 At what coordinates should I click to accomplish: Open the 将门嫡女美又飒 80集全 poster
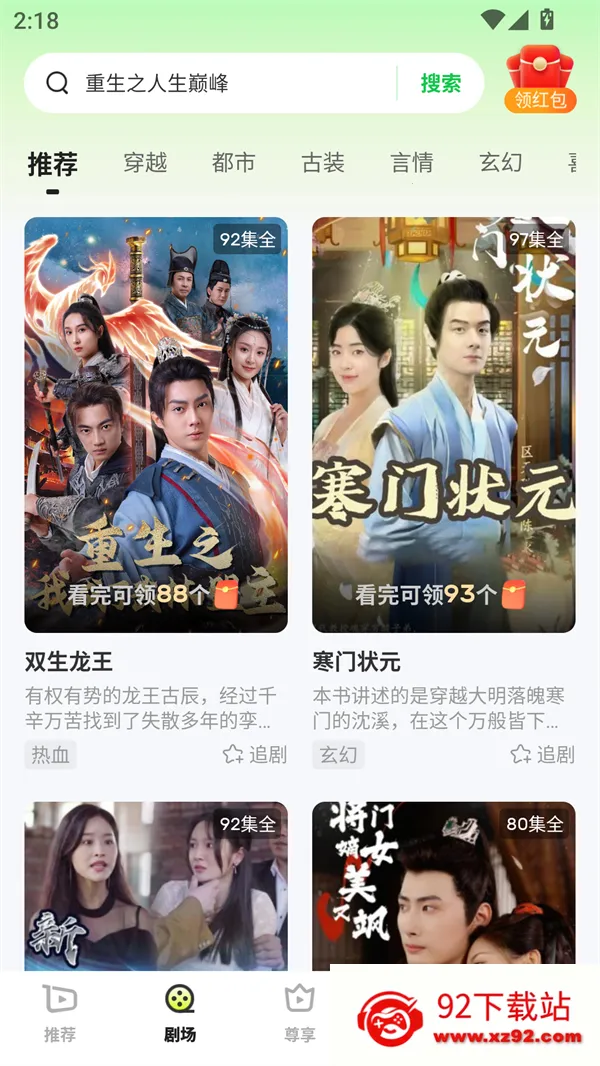[x=444, y=884]
